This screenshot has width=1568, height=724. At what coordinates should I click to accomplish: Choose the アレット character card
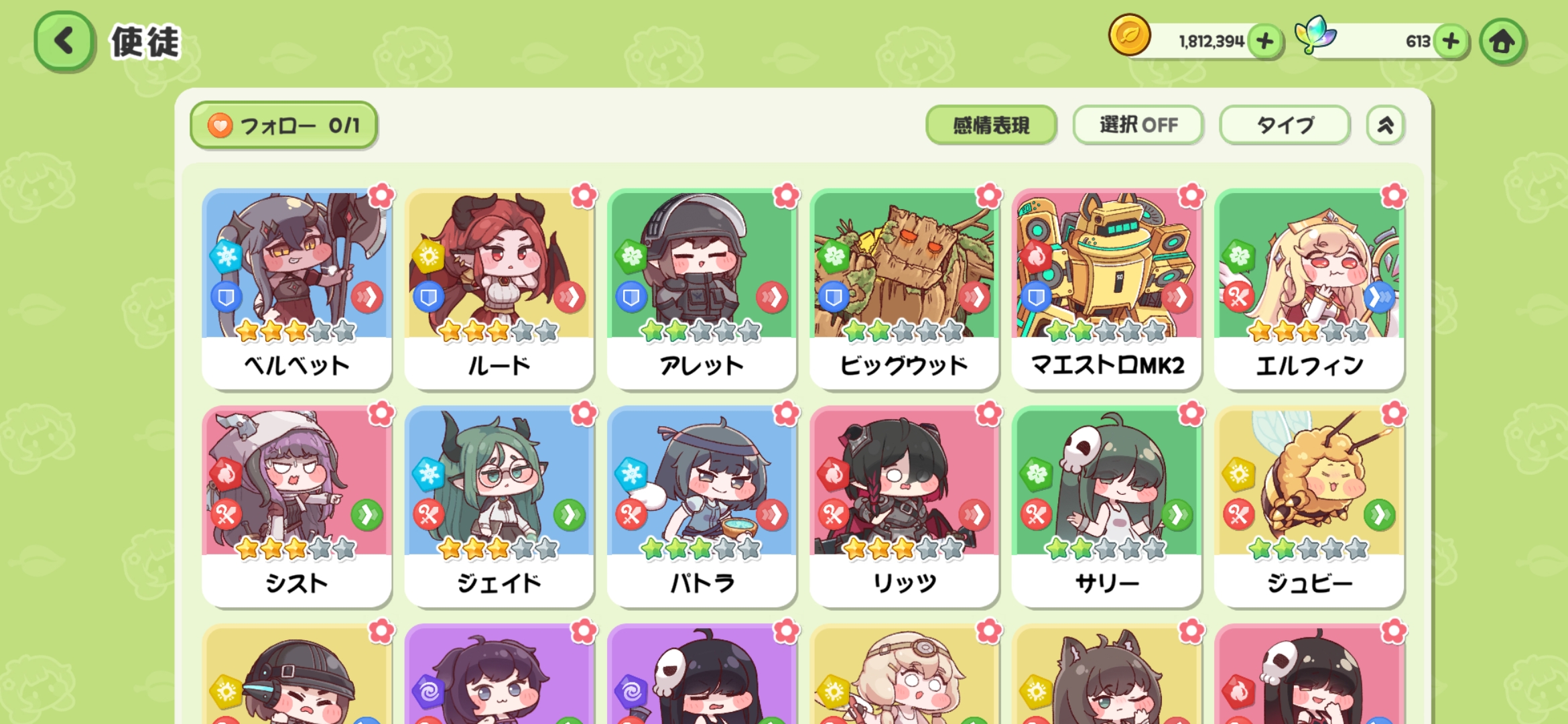[x=702, y=289]
